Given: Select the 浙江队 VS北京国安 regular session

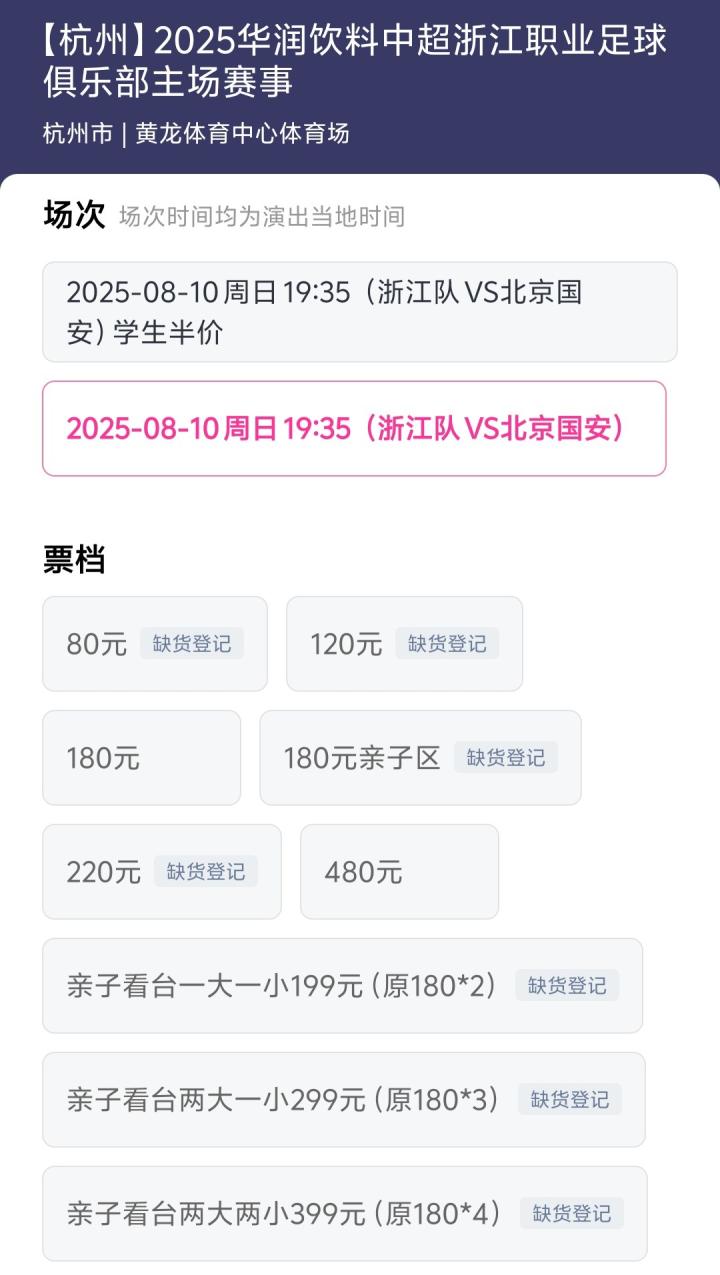Looking at the screenshot, I should [x=354, y=428].
